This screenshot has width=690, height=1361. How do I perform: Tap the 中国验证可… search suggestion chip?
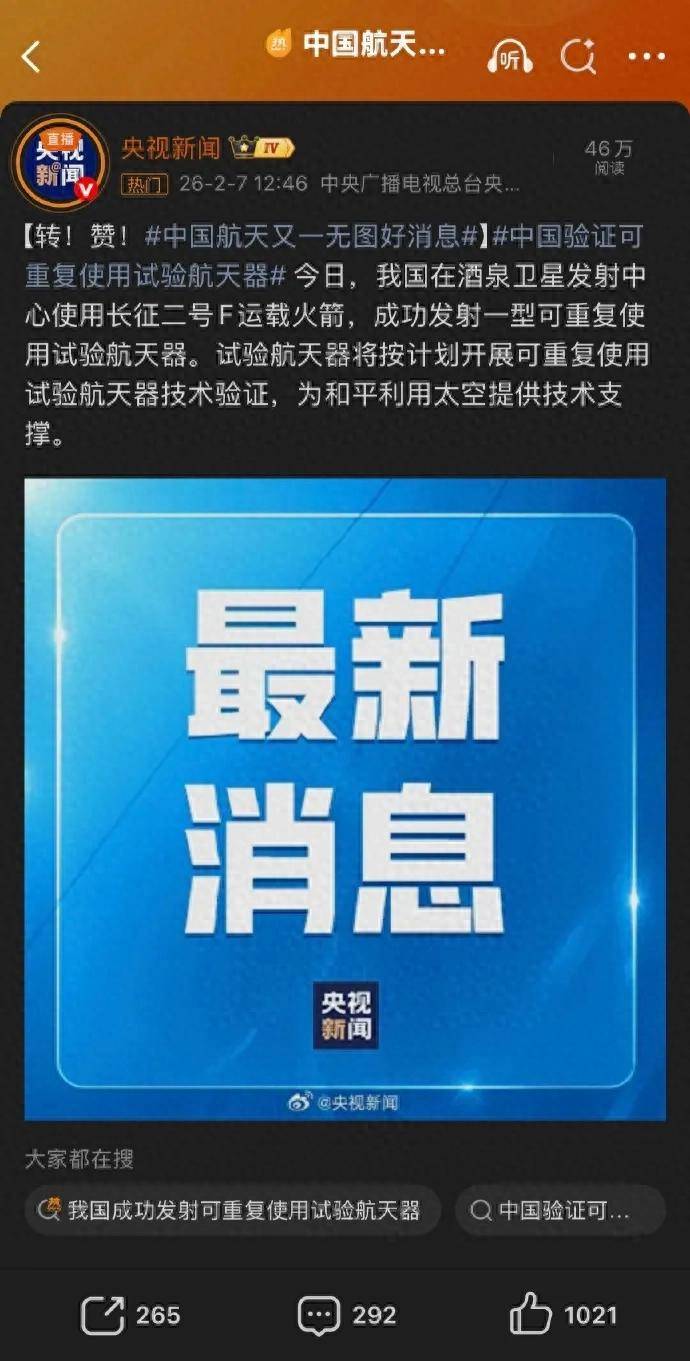pyautogui.click(x=560, y=1211)
